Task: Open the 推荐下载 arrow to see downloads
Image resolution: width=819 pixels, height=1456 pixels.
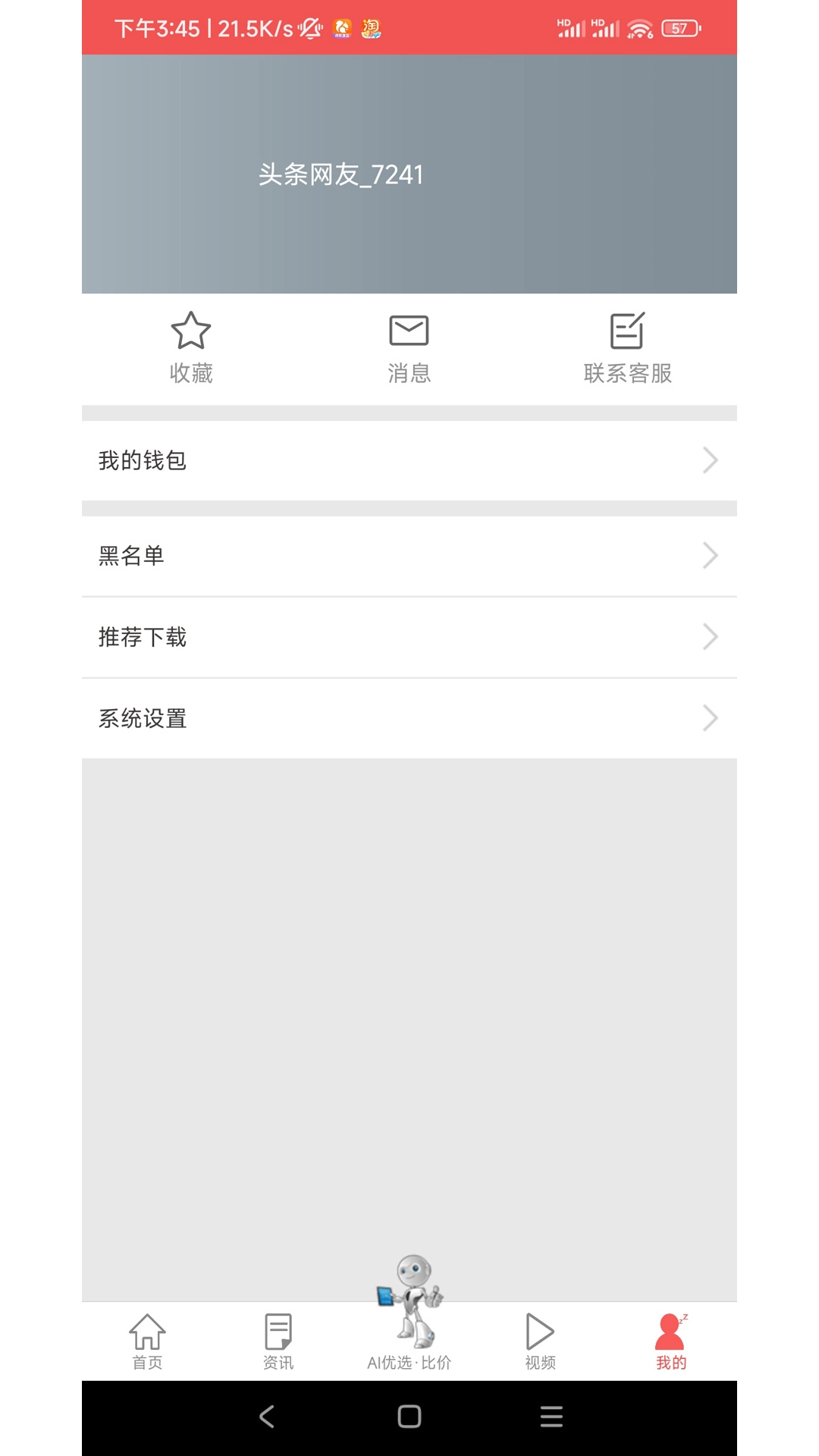Action: point(709,637)
